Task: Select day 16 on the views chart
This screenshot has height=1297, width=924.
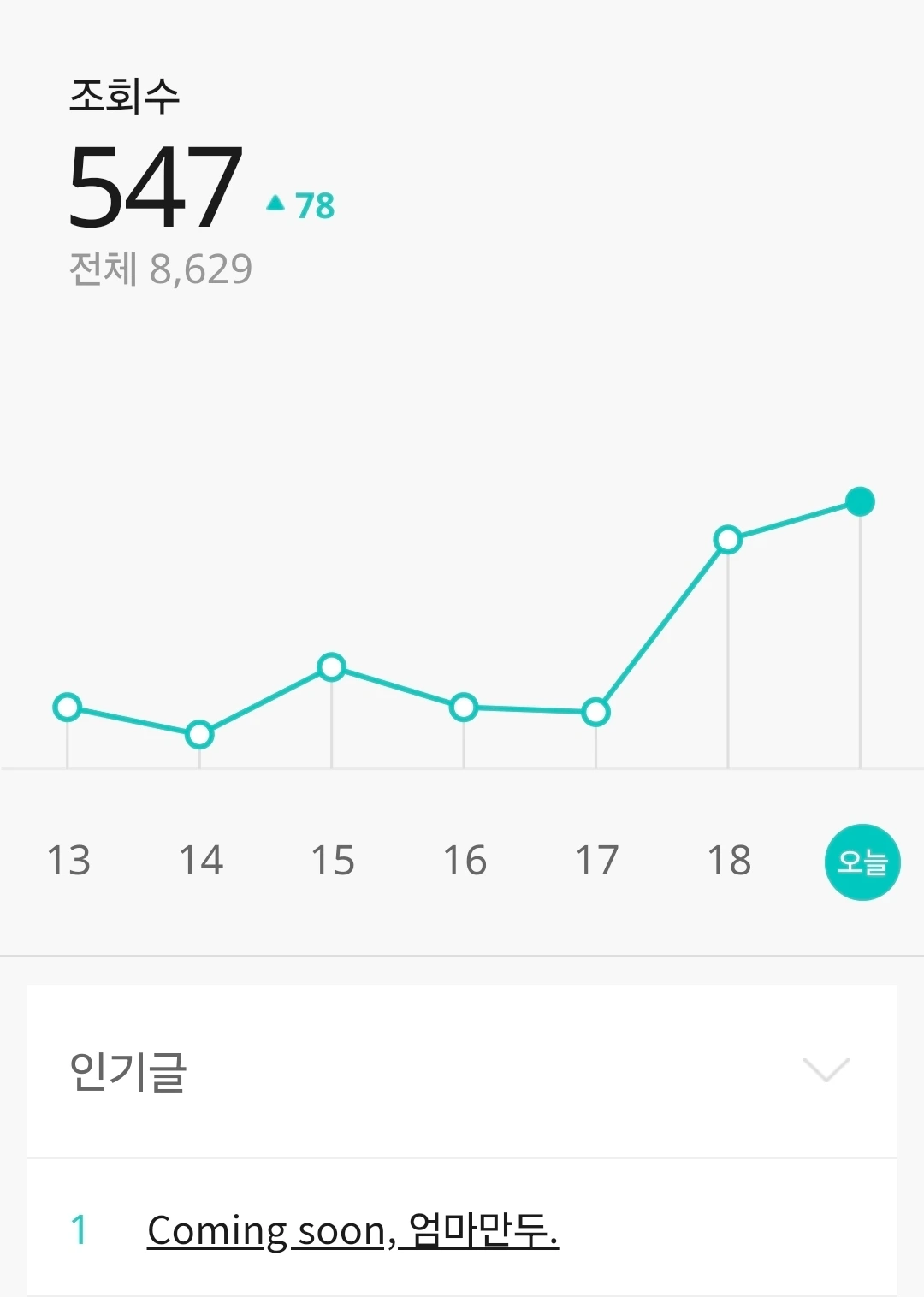Action: click(465, 861)
